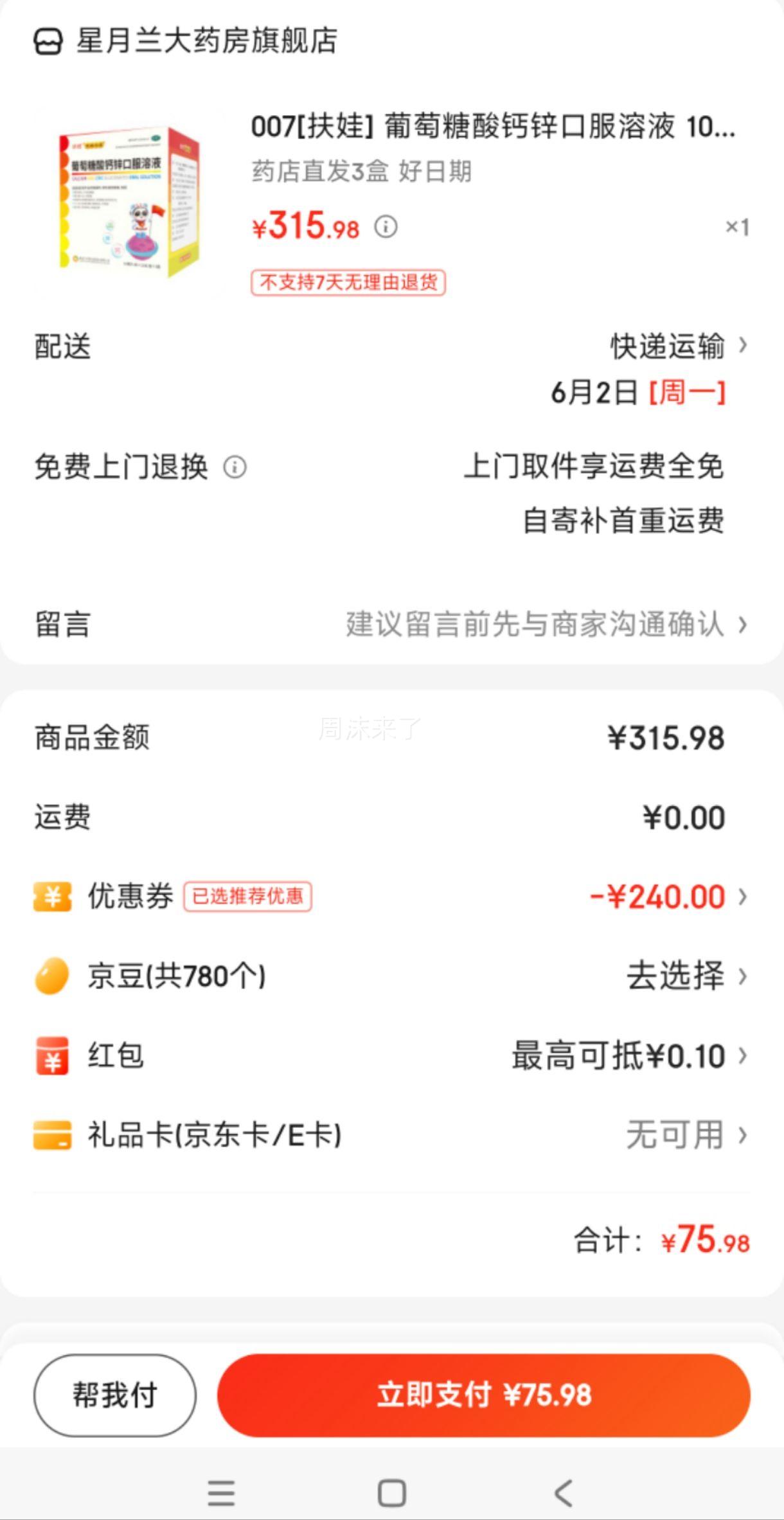
Task: Tap the info icon next to 免费上门退换
Action: (x=235, y=467)
